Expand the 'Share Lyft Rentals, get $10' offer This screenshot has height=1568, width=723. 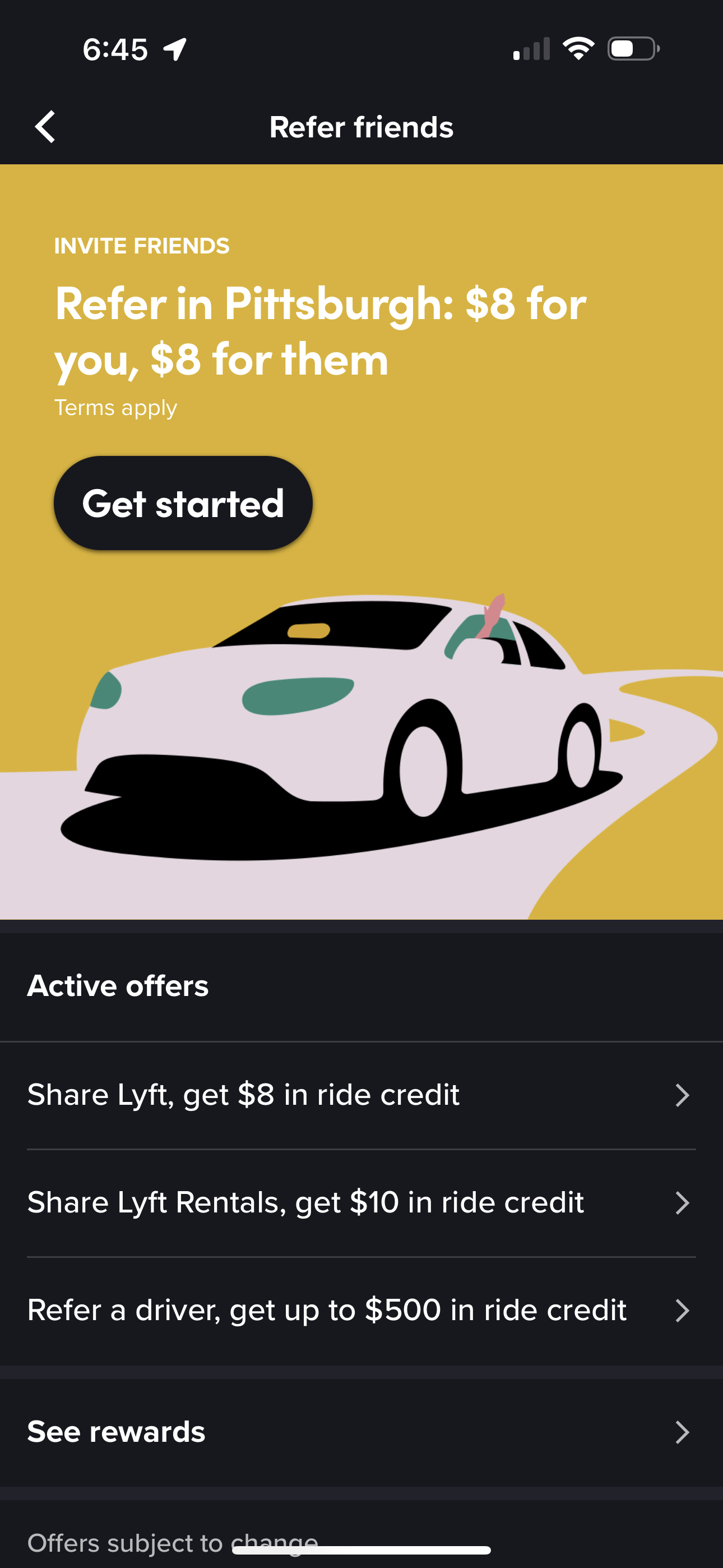tap(361, 1203)
